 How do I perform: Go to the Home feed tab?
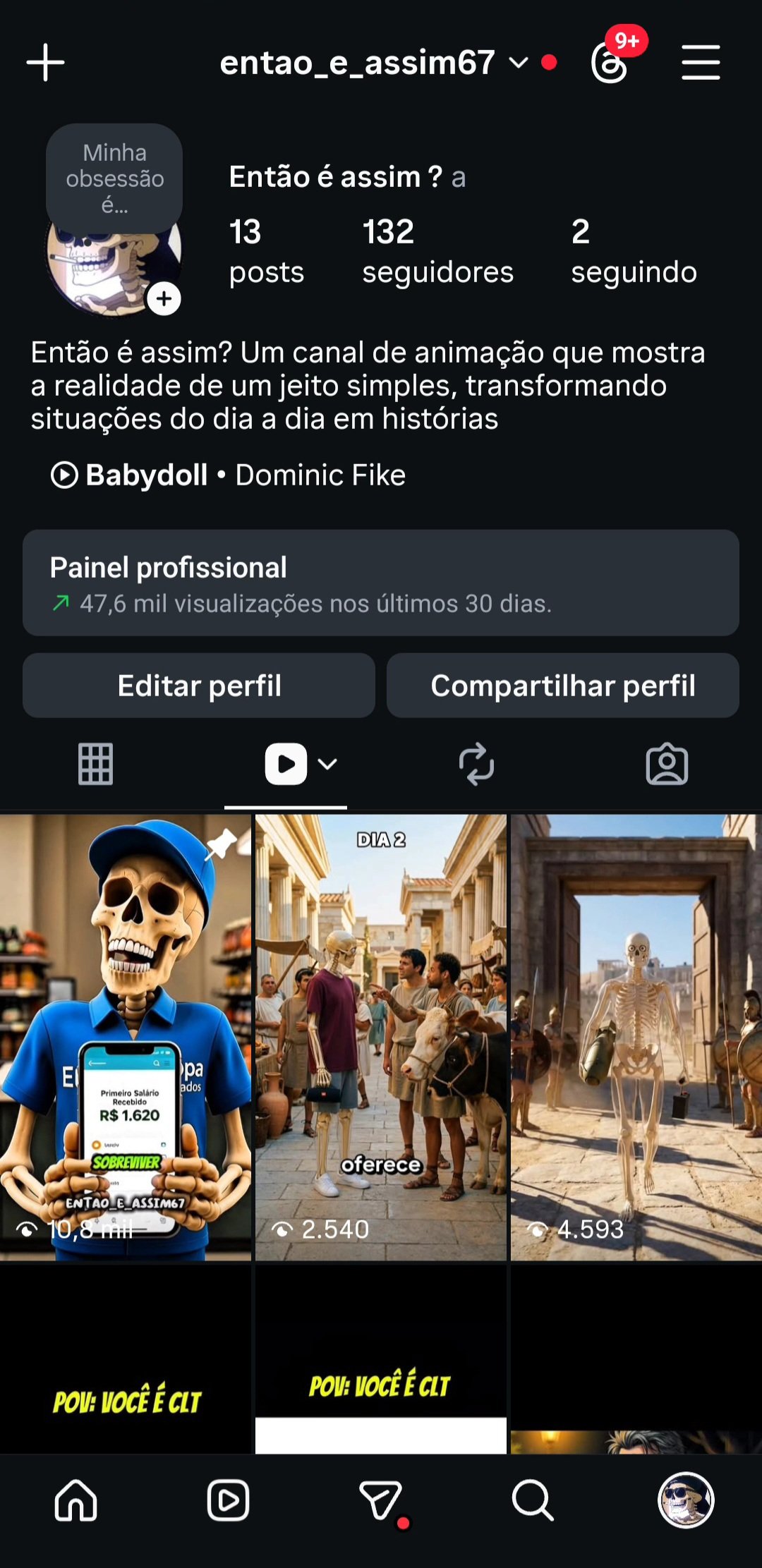[76, 1500]
